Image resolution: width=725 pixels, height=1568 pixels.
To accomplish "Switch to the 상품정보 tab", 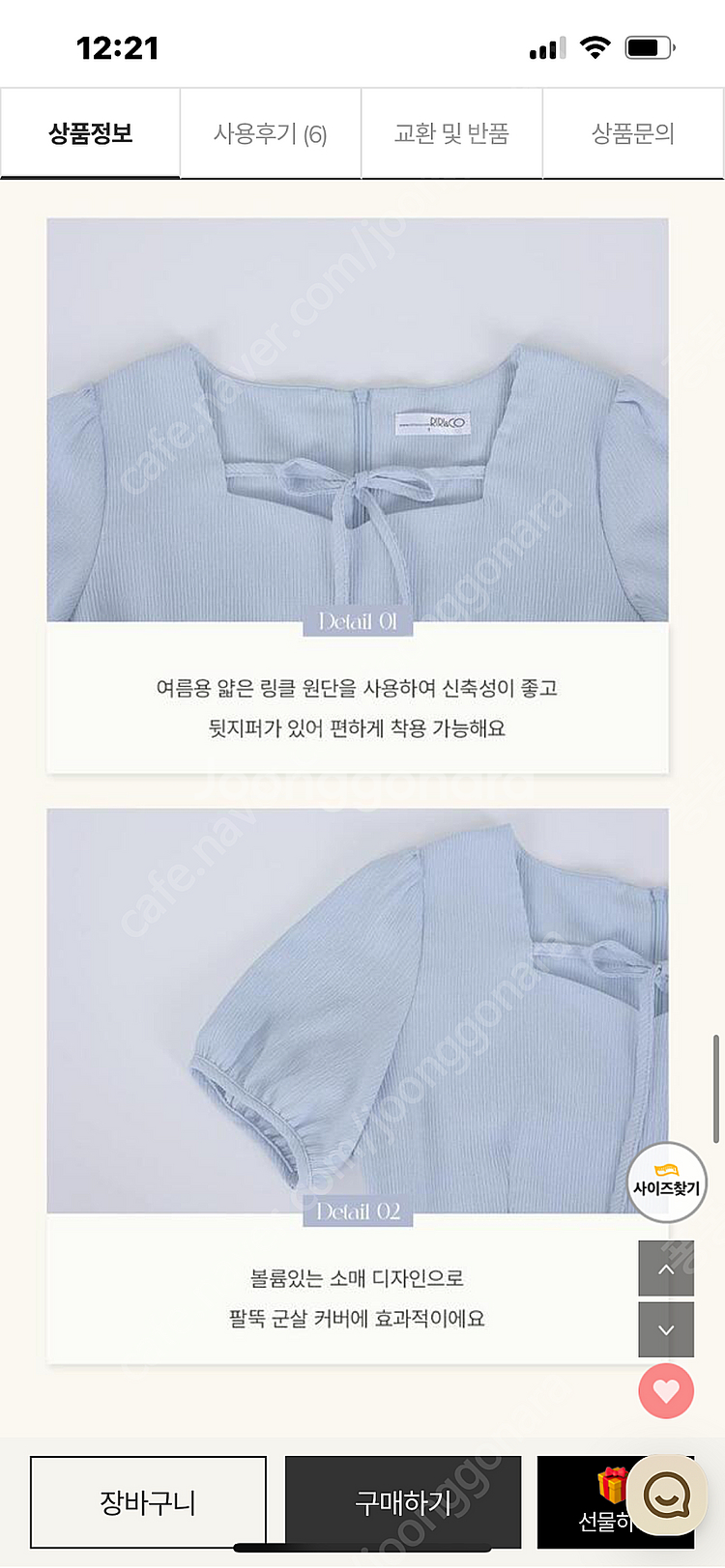I will pyautogui.click(x=91, y=133).
